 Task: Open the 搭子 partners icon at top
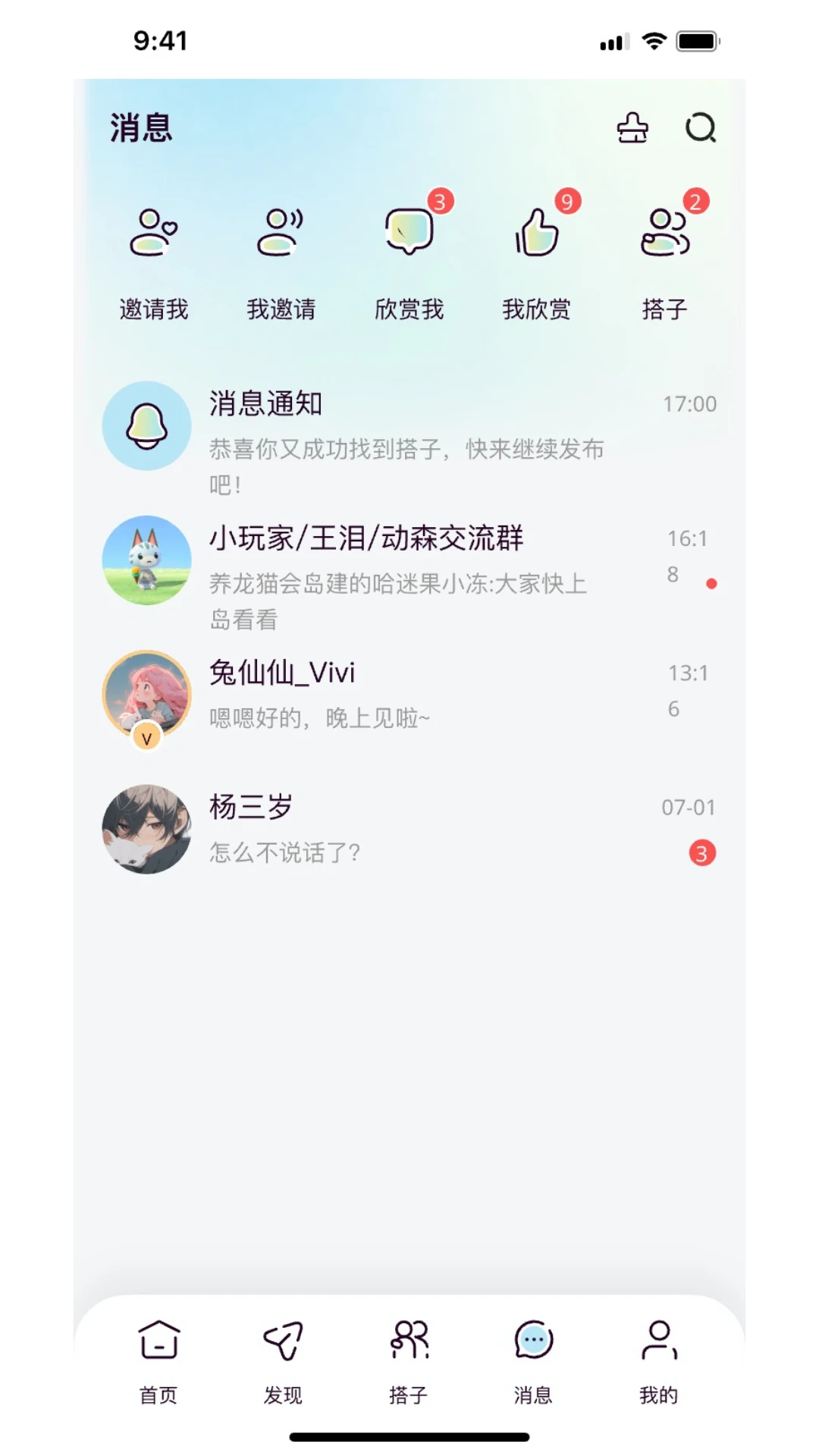[x=664, y=258]
